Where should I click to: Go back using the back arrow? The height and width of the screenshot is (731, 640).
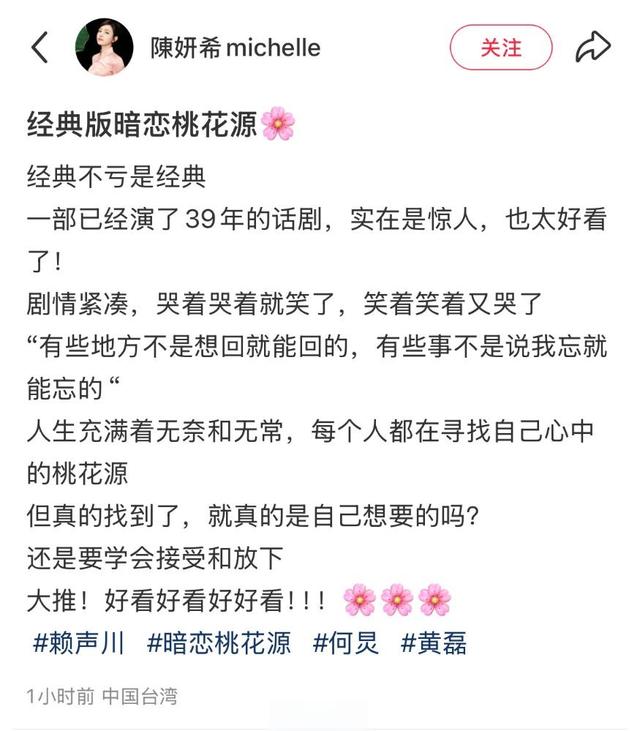[40, 47]
